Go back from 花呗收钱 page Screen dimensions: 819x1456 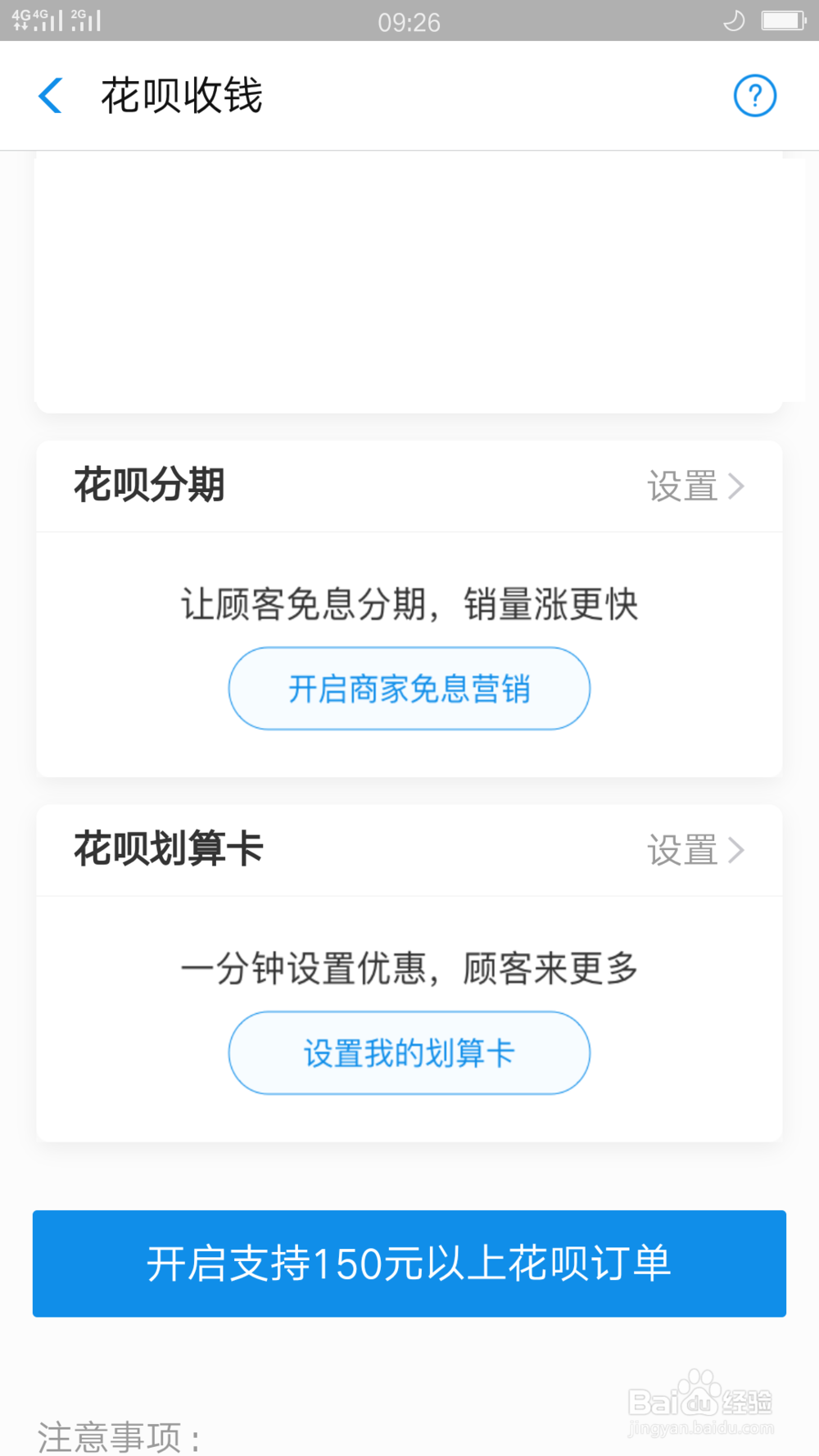pyautogui.click(x=51, y=96)
